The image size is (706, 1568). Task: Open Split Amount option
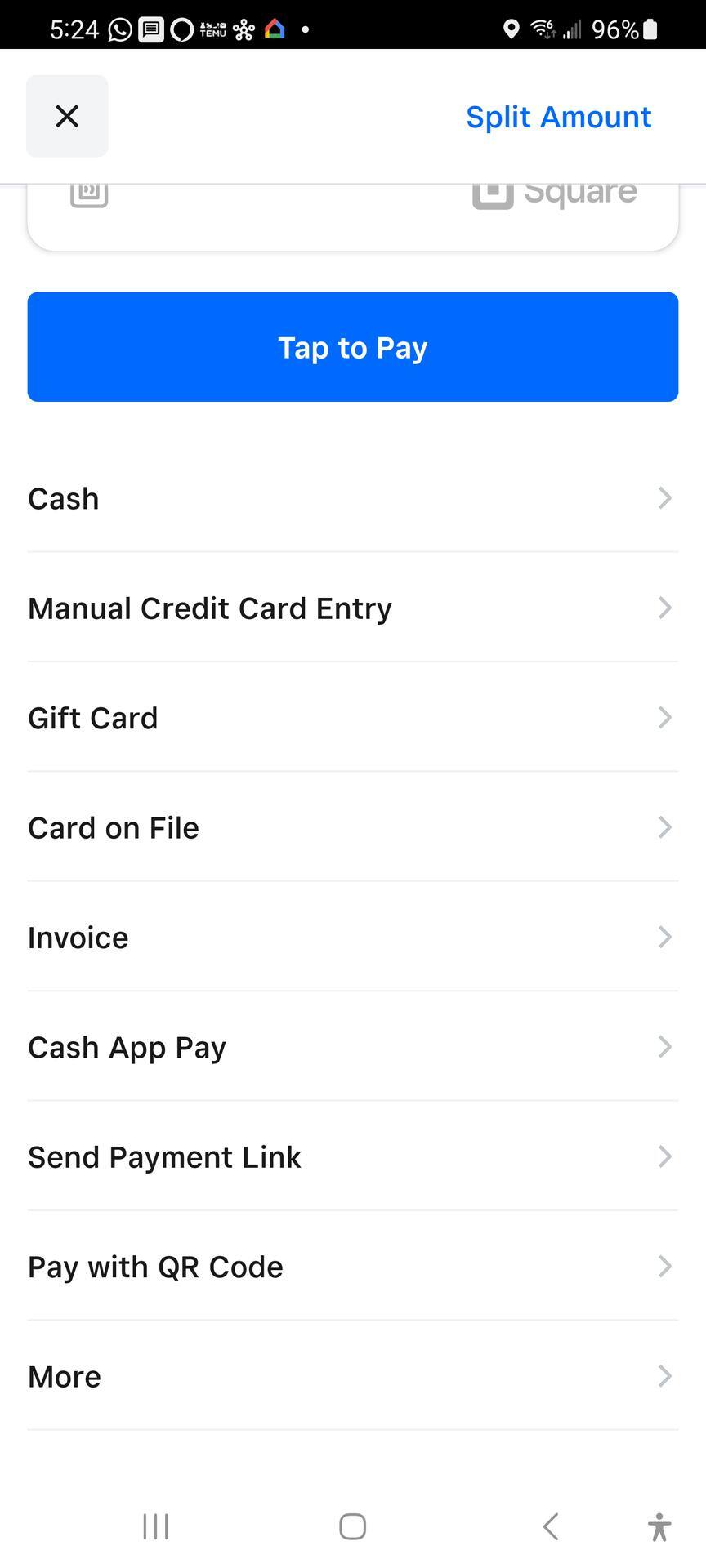pos(558,117)
